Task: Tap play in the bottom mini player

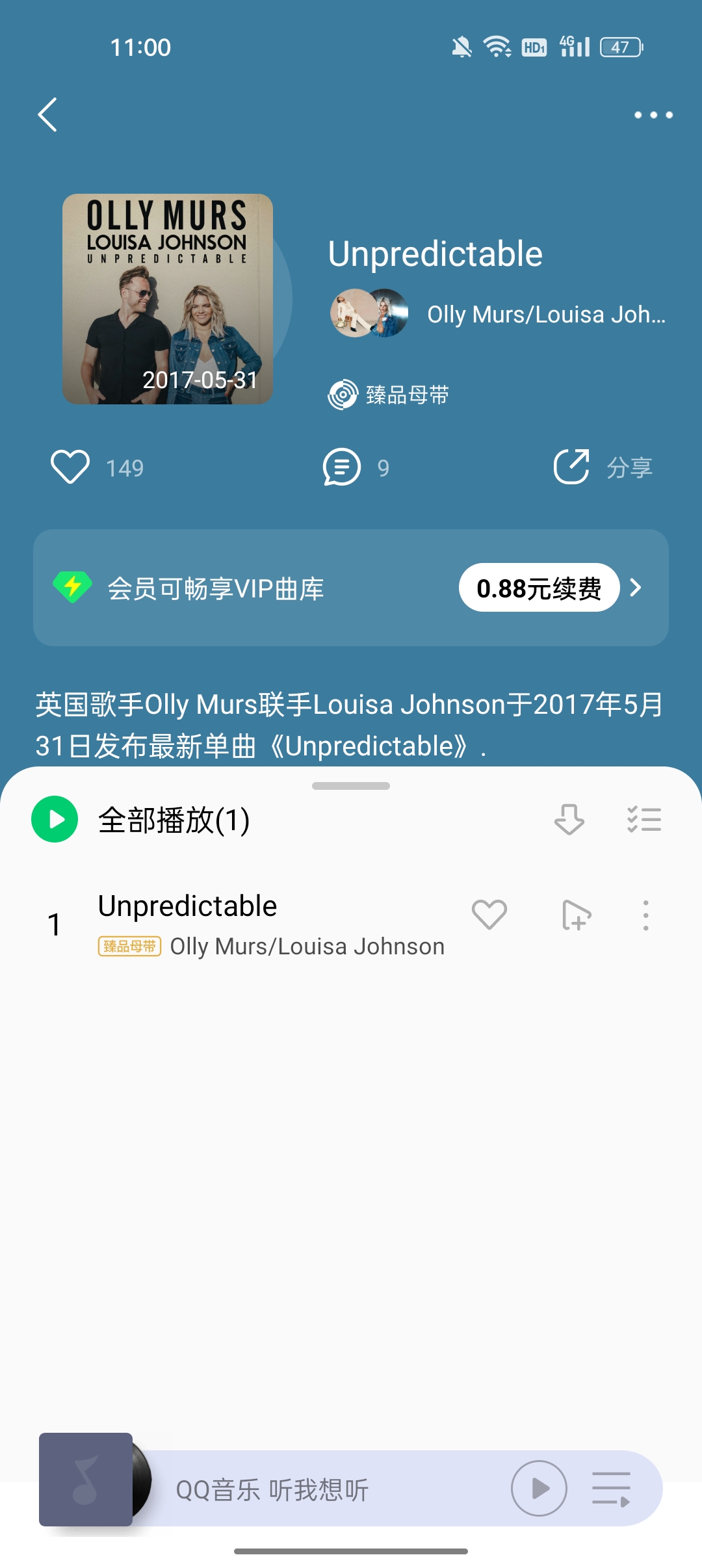Action: (539, 1489)
